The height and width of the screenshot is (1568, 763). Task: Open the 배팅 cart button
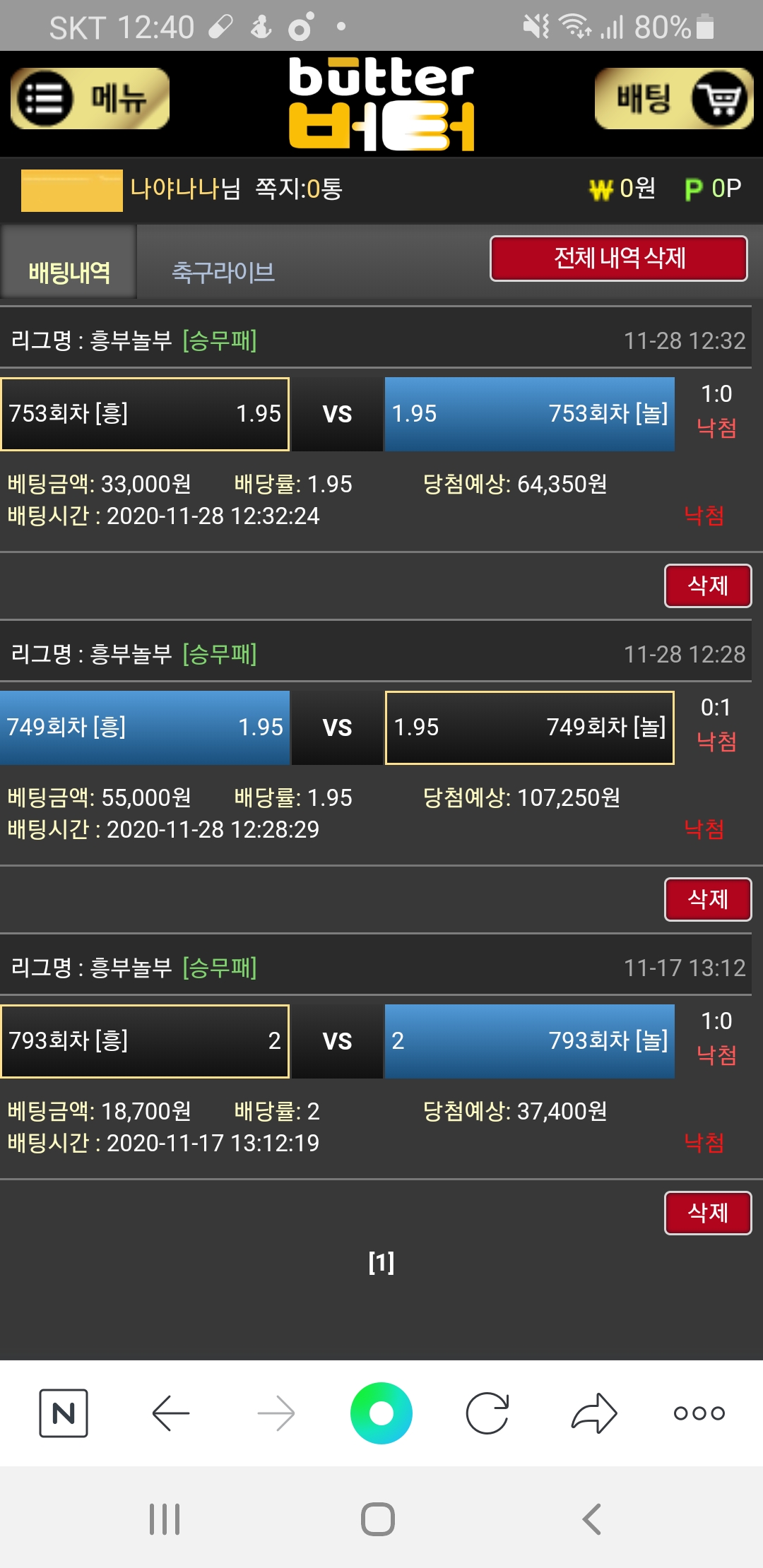click(673, 99)
